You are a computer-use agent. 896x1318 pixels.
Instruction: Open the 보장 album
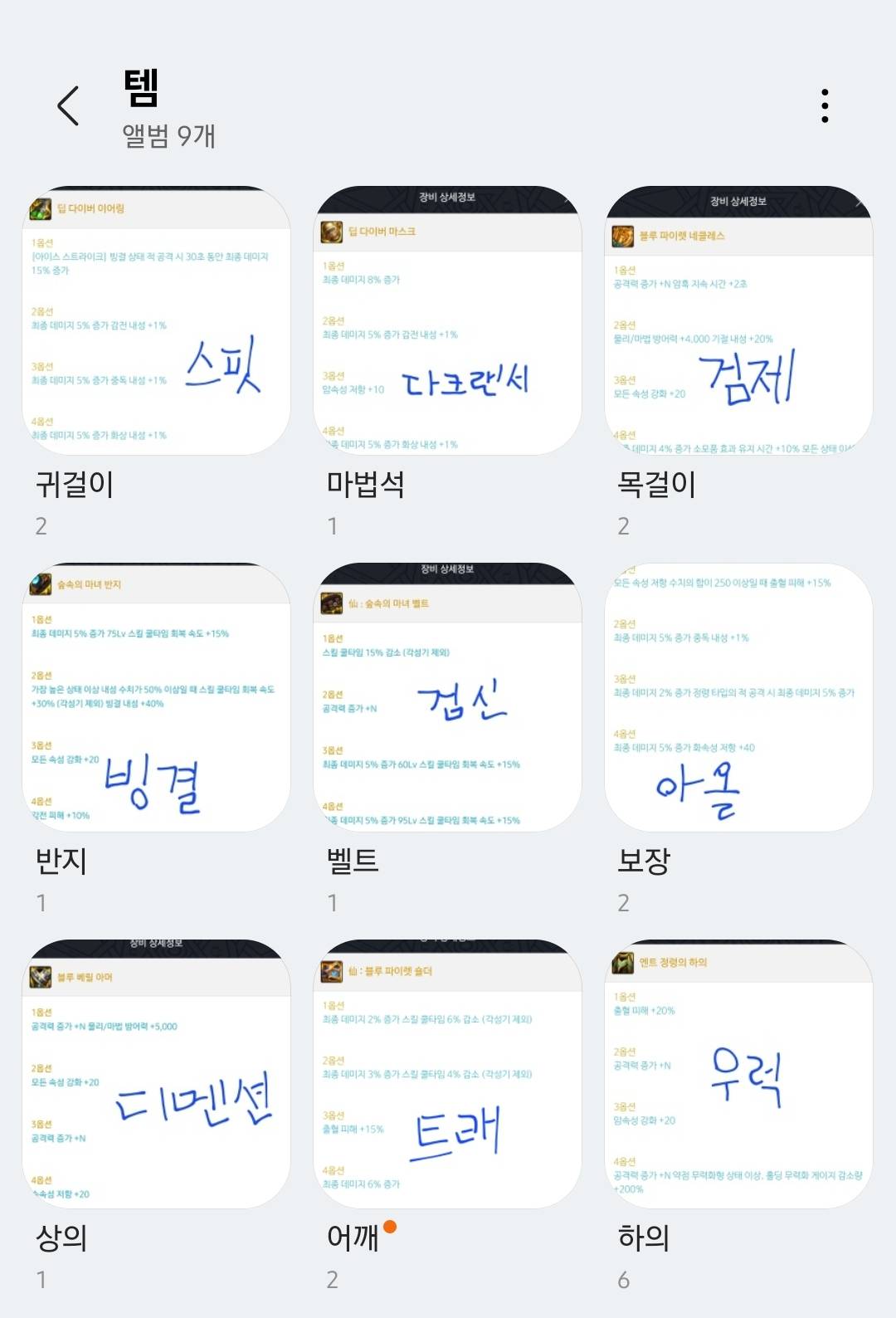coord(738,697)
